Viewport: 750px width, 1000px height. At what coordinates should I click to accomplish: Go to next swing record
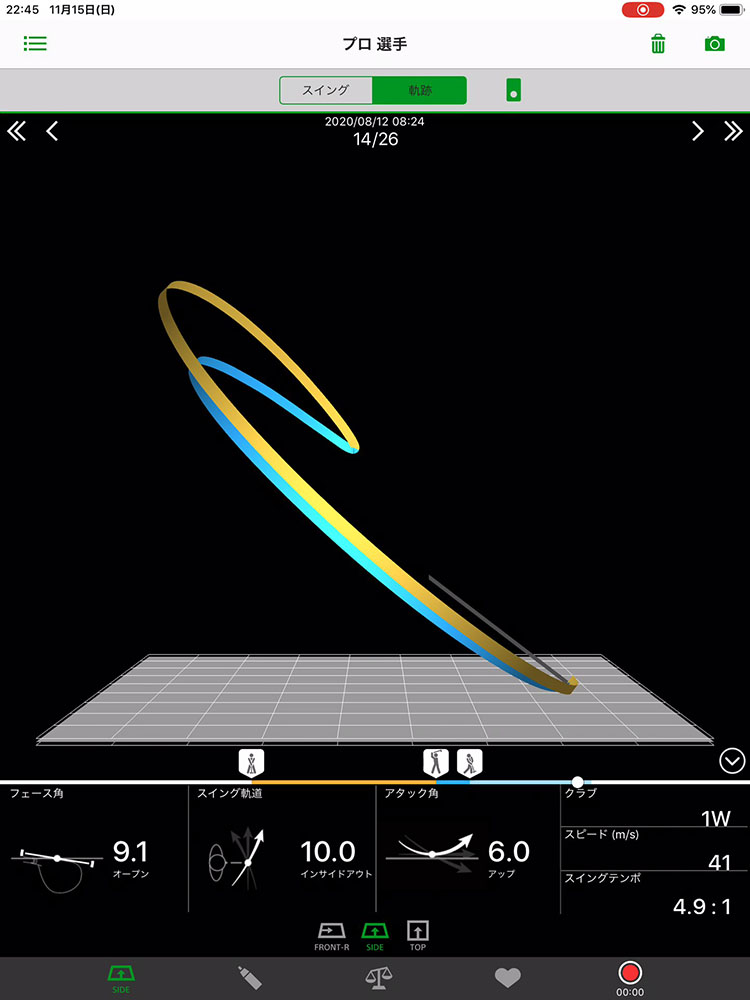click(698, 131)
